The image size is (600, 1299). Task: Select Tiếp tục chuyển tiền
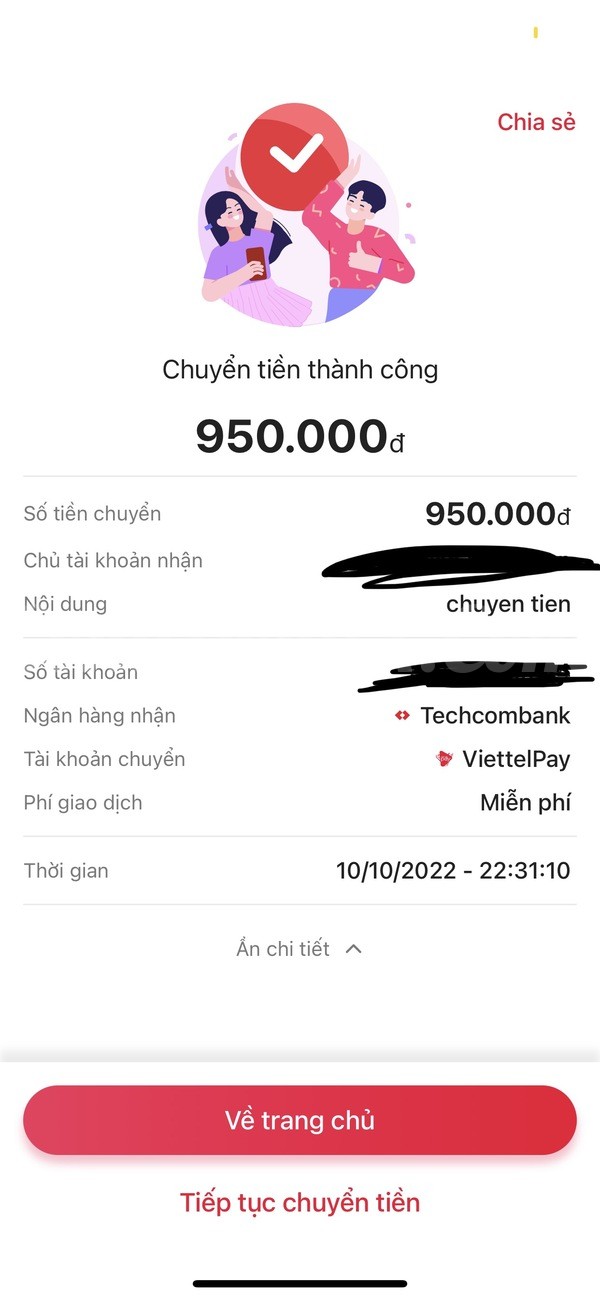pos(300,1202)
